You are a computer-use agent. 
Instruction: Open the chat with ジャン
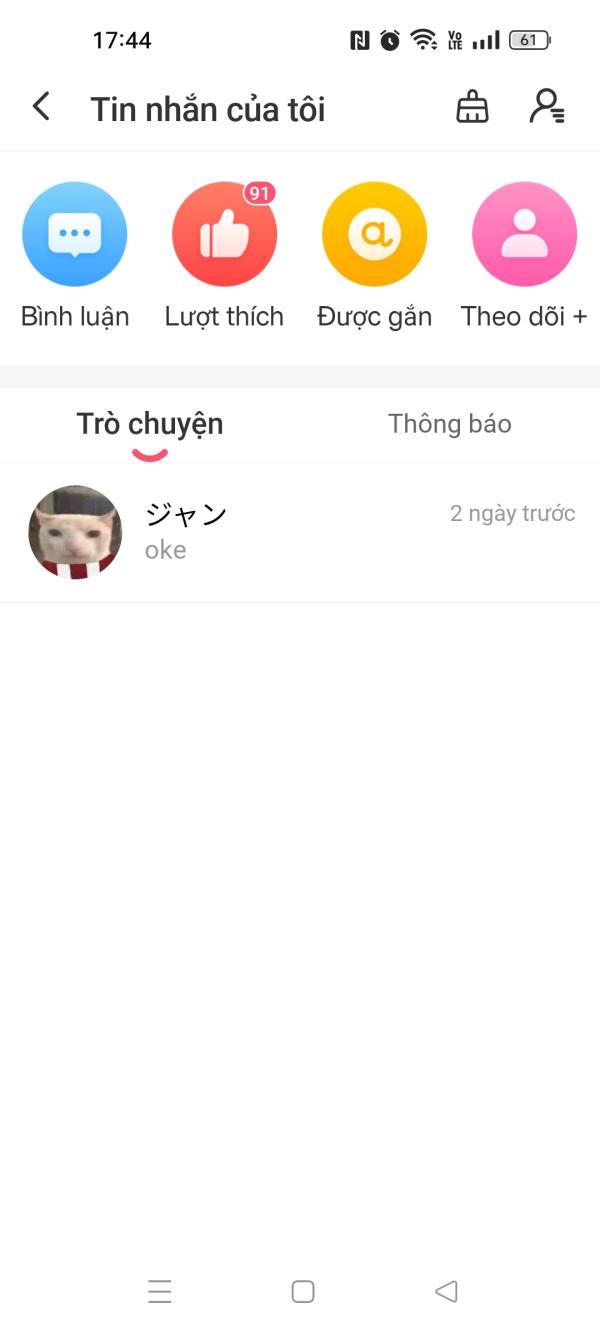click(x=300, y=532)
